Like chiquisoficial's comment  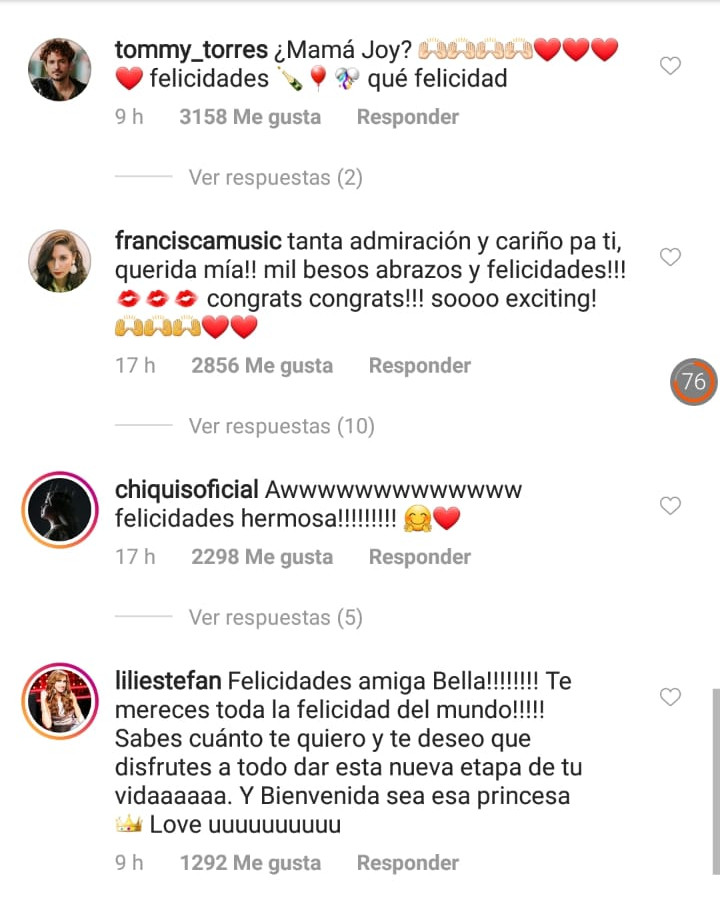click(x=671, y=506)
